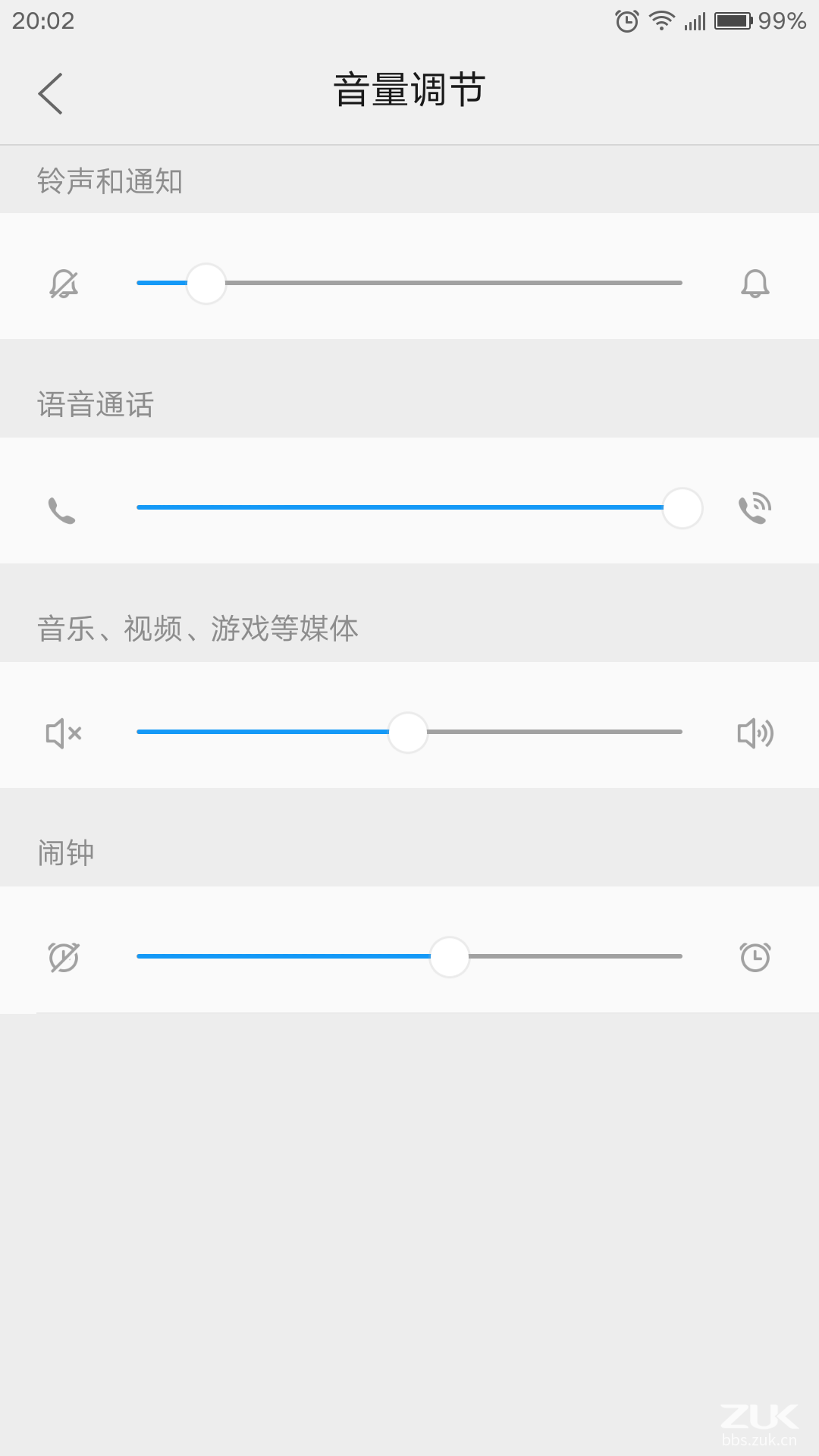Viewport: 819px width, 1456px height.
Task: Click the alarm volume slider handle
Action: (x=450, y=957)
